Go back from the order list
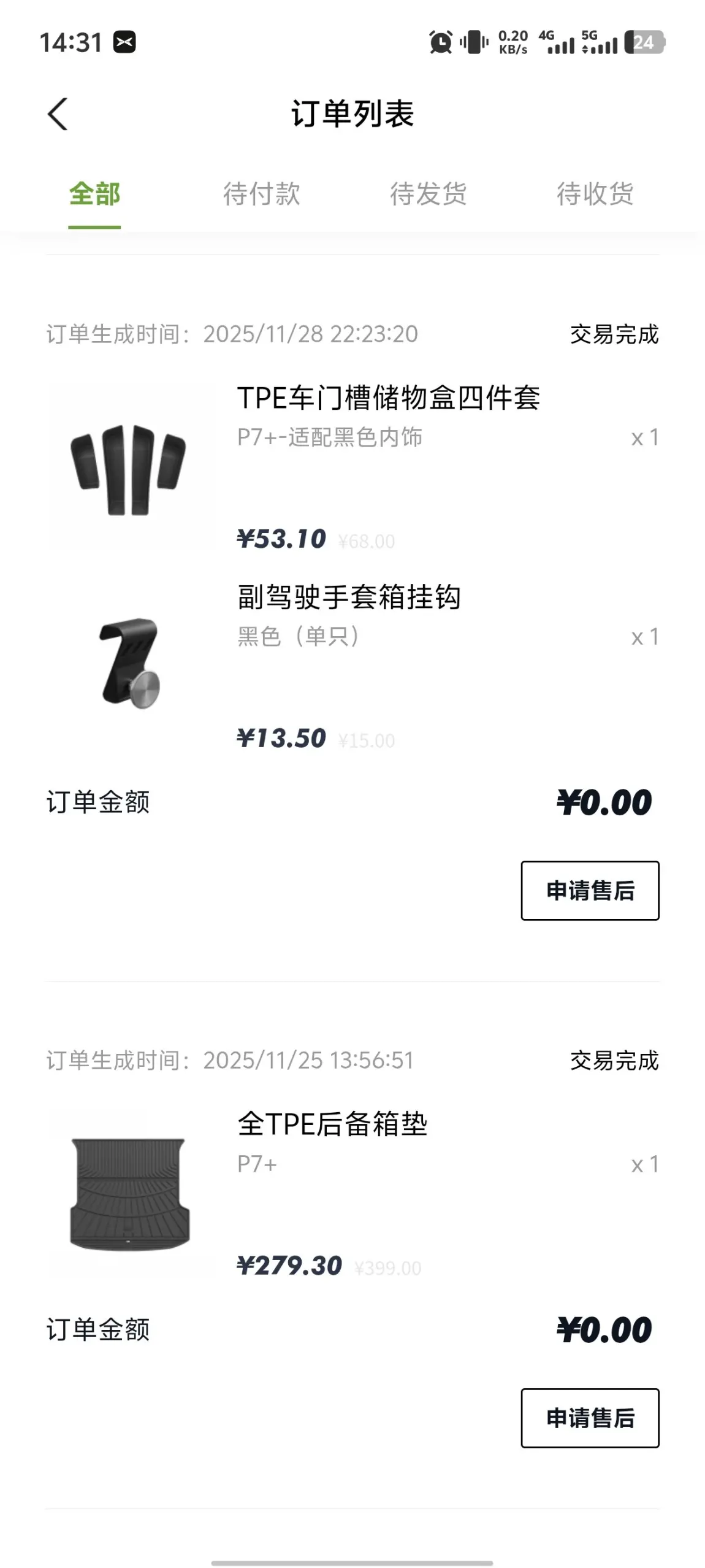Screen dimensions: 705x1568 pyautogui.click(x=58, y=114)
